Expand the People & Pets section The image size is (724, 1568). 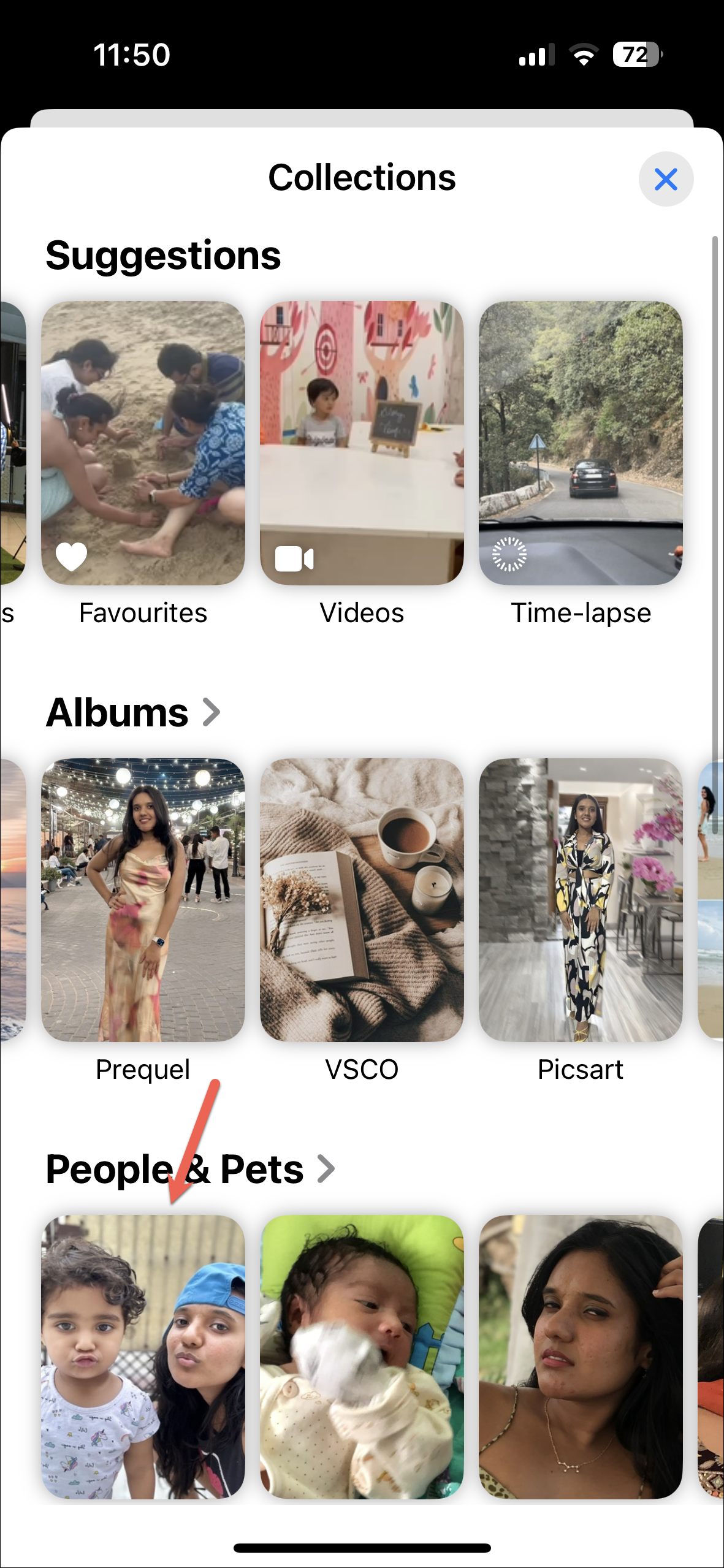[x=190, y=1169]
